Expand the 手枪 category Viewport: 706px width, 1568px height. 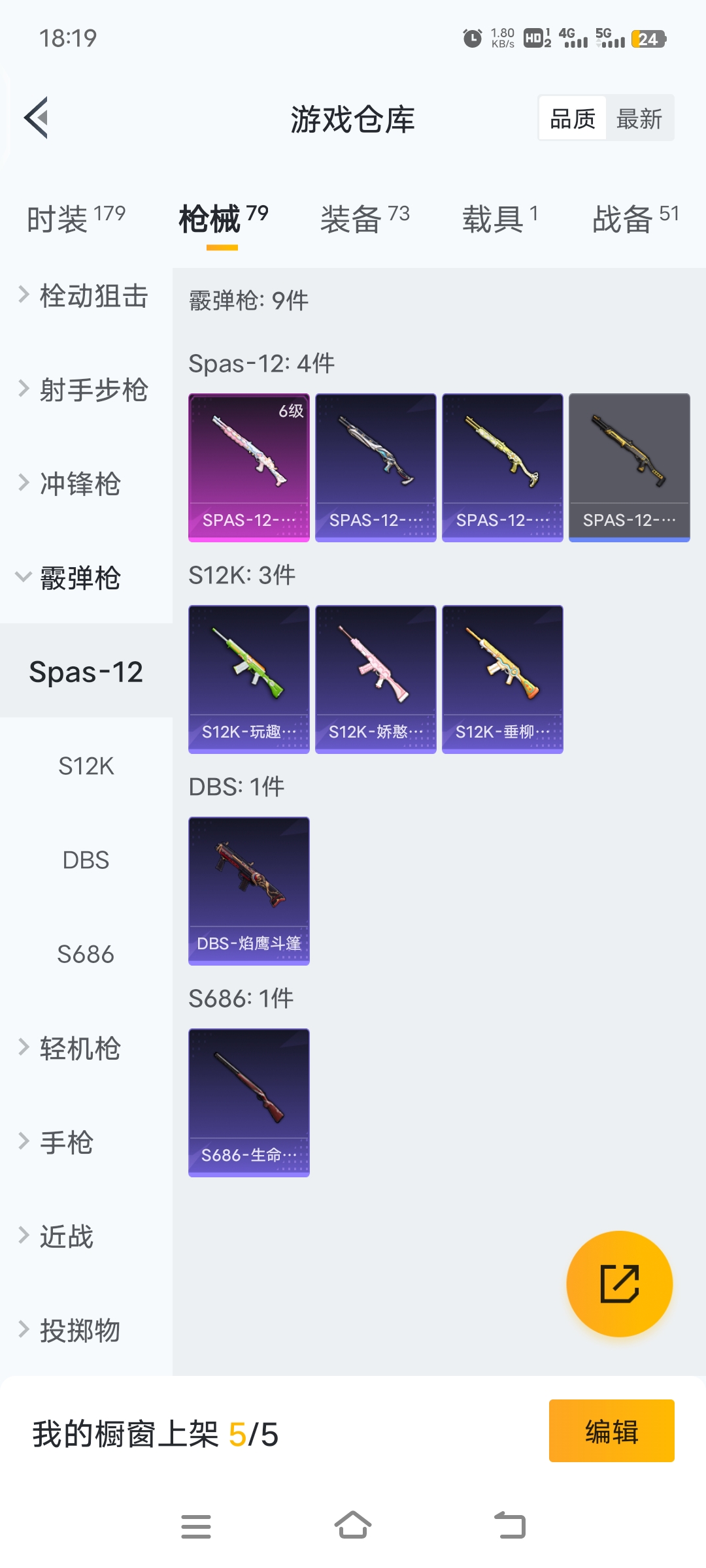pos(65,1143)
